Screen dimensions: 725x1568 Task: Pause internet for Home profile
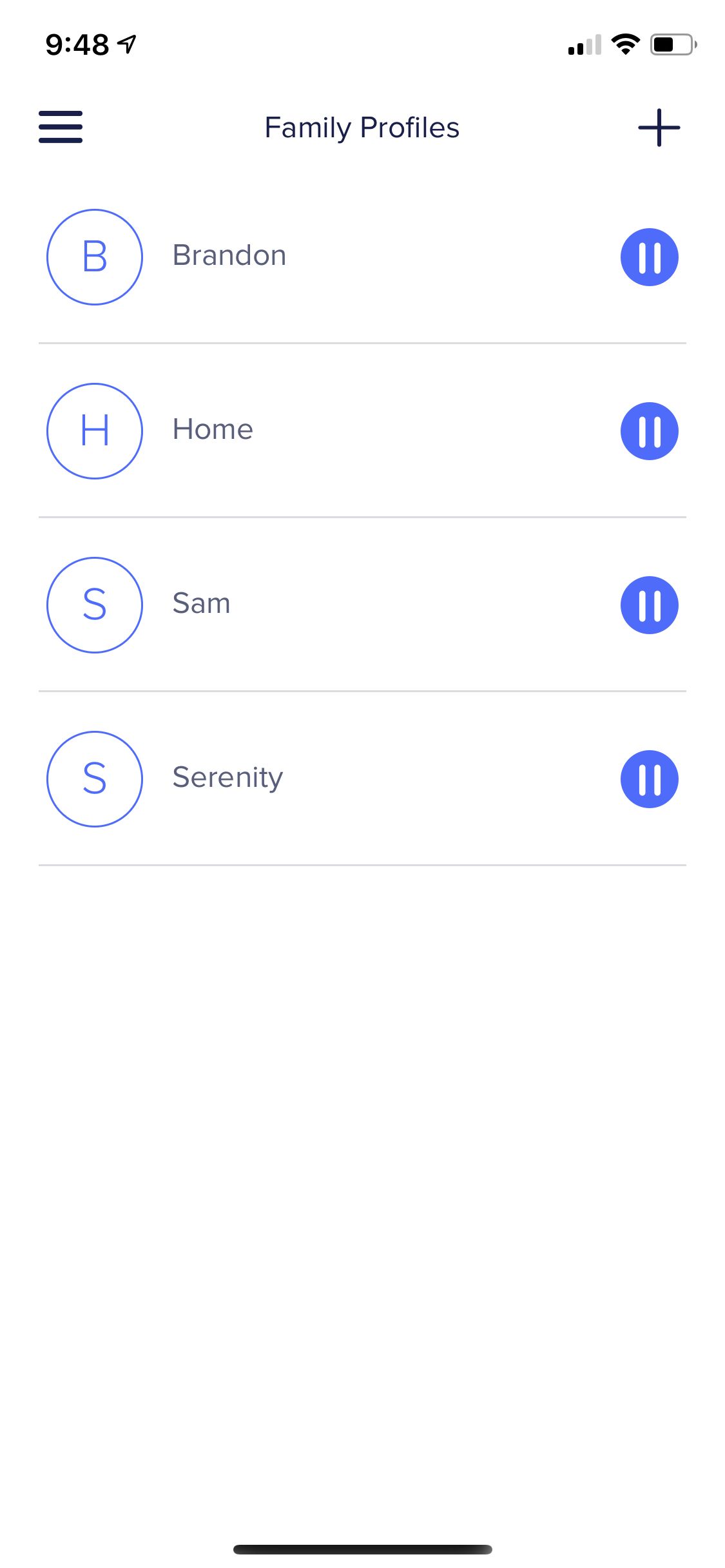click(649, 431)
